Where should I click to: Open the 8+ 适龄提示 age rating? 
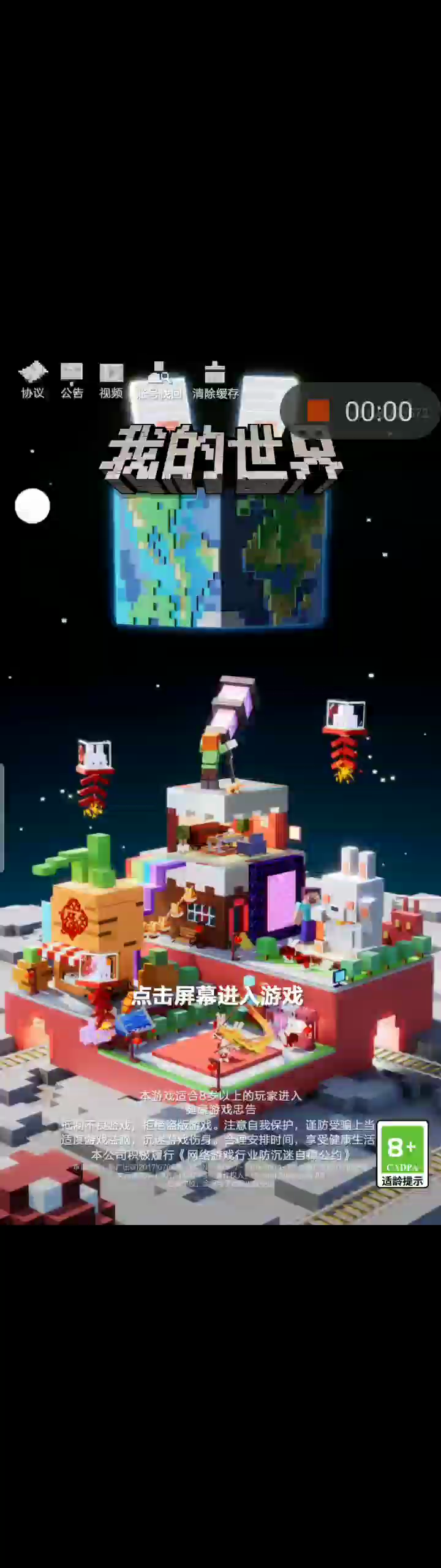coord(402,1154)
